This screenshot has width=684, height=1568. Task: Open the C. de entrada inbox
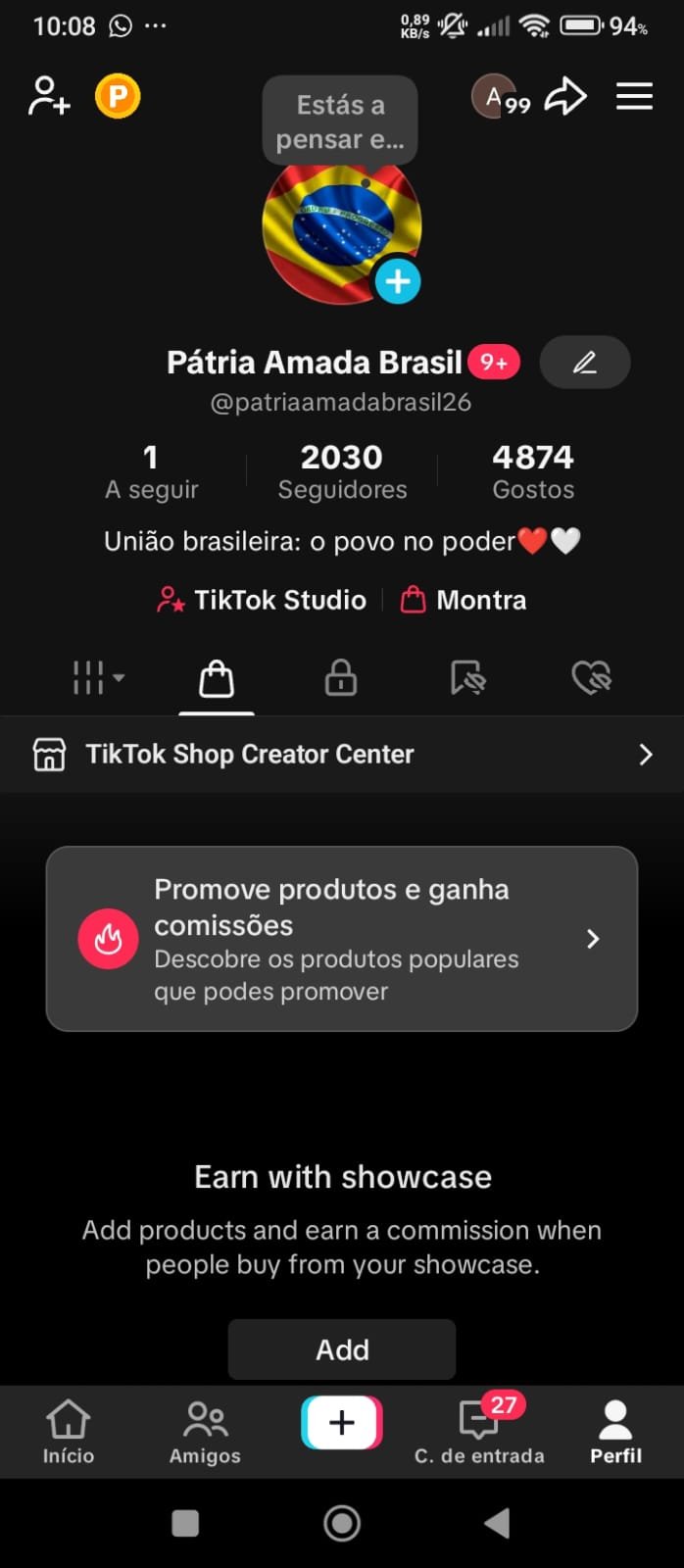coord(479,1432)
